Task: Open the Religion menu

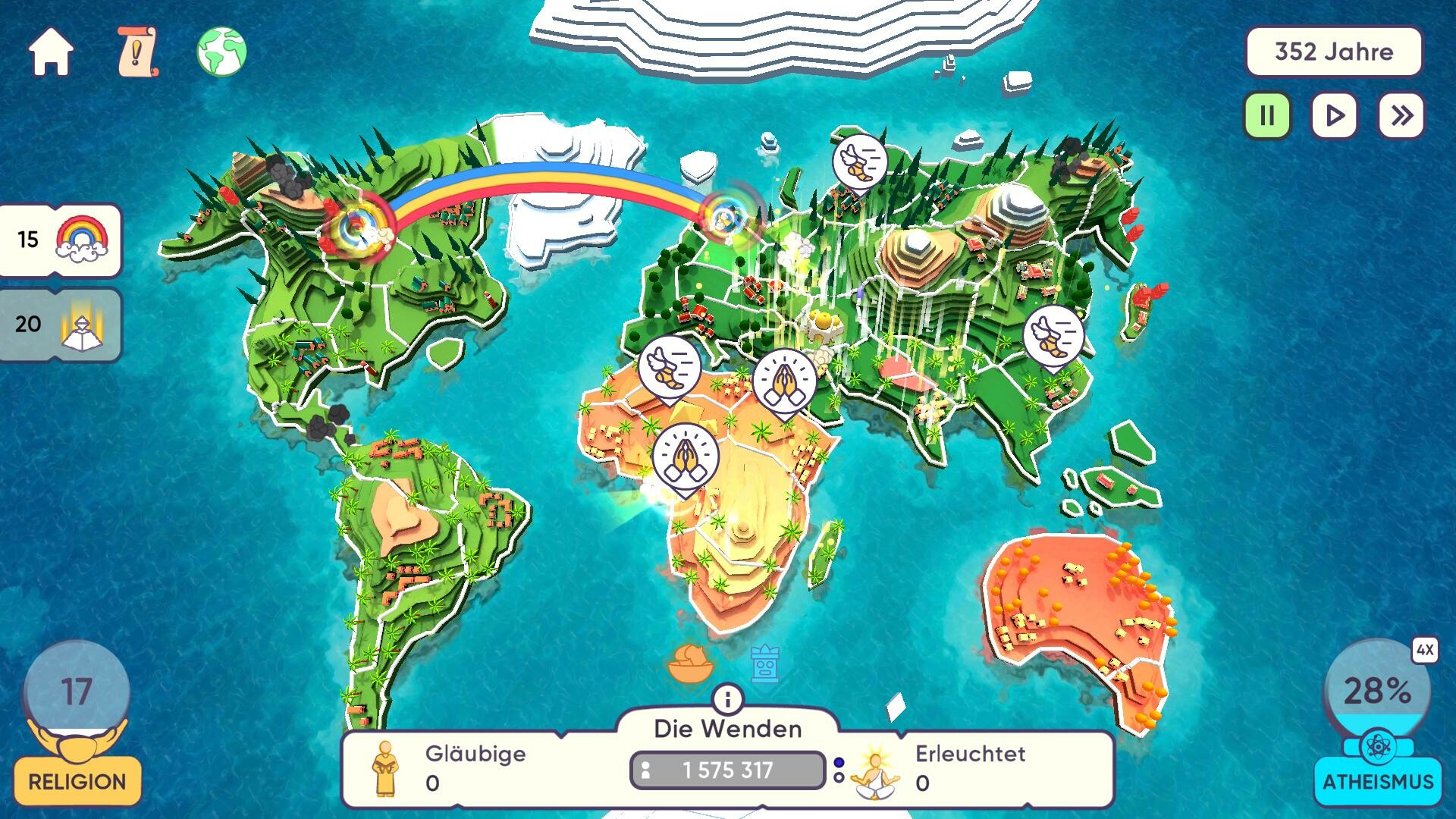Action: [77, 781]
